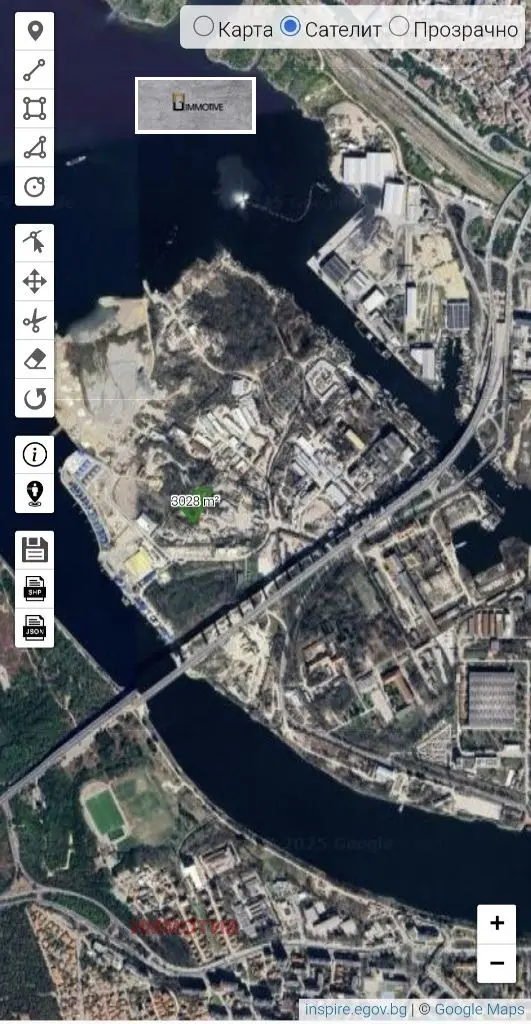Activate the rectangle drawing tool
Screen dimensions: 531x1024
tap(35, 108)
